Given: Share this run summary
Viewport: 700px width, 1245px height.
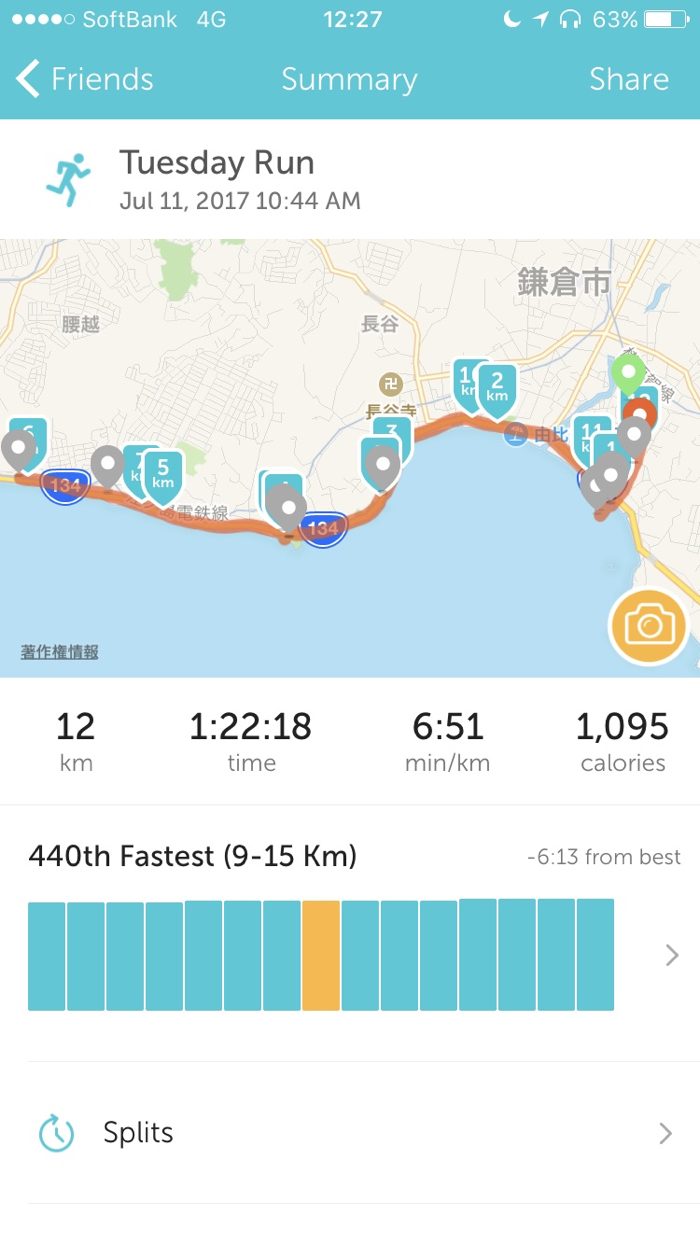Looking at the screenshot, I should coord(628,80).
